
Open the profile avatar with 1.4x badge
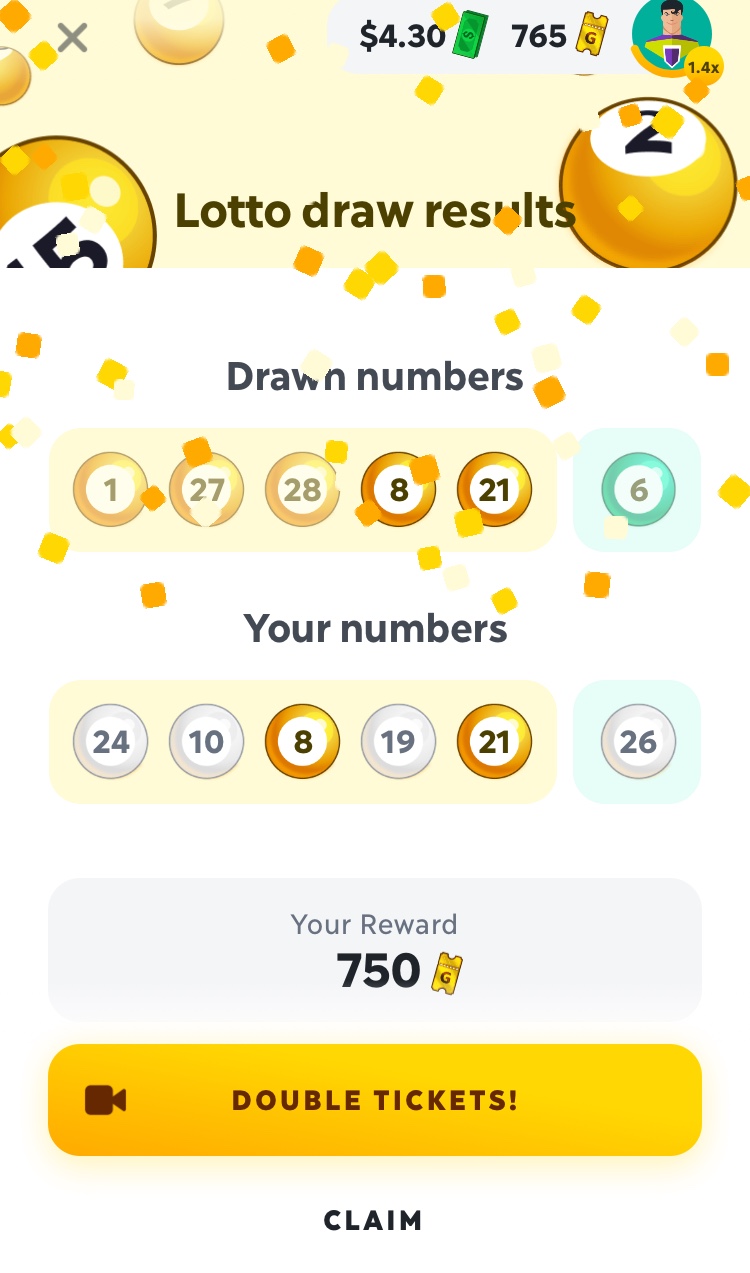pyautogui.click(x=672, y=37)
